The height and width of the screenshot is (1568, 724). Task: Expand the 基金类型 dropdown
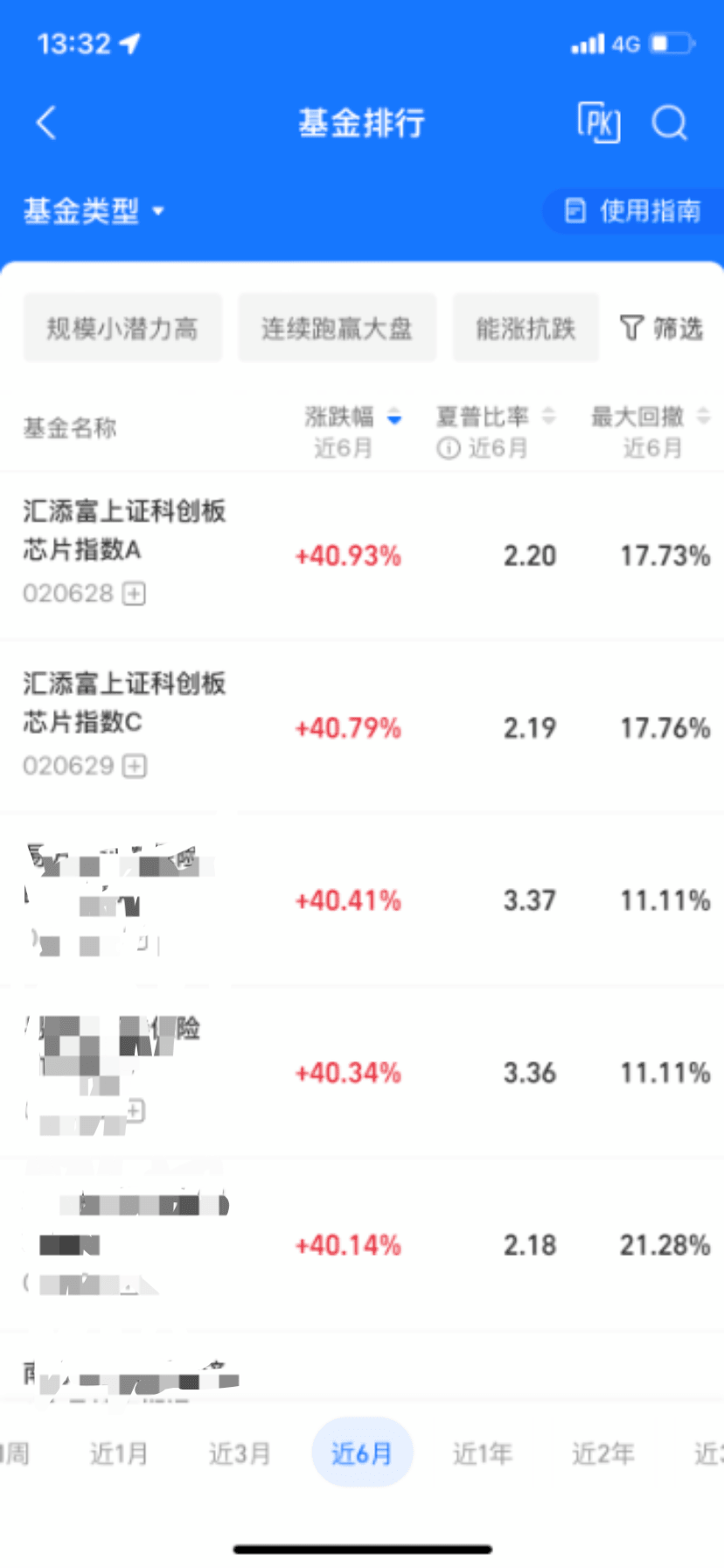coord(93,211)
